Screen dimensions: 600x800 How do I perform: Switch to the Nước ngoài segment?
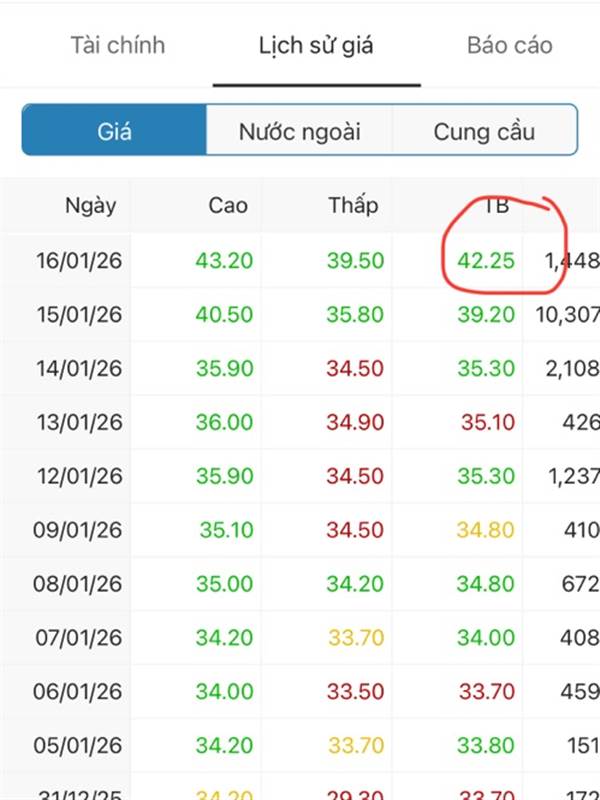point(299,131)
